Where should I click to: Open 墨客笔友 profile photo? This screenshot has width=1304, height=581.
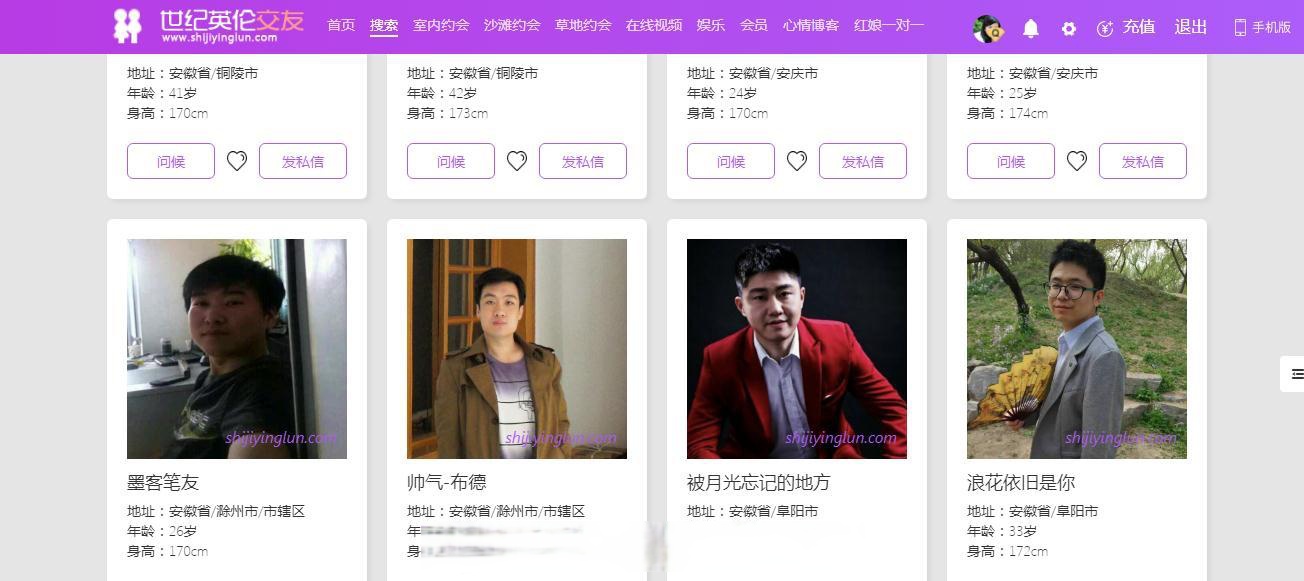coord(237,348)
